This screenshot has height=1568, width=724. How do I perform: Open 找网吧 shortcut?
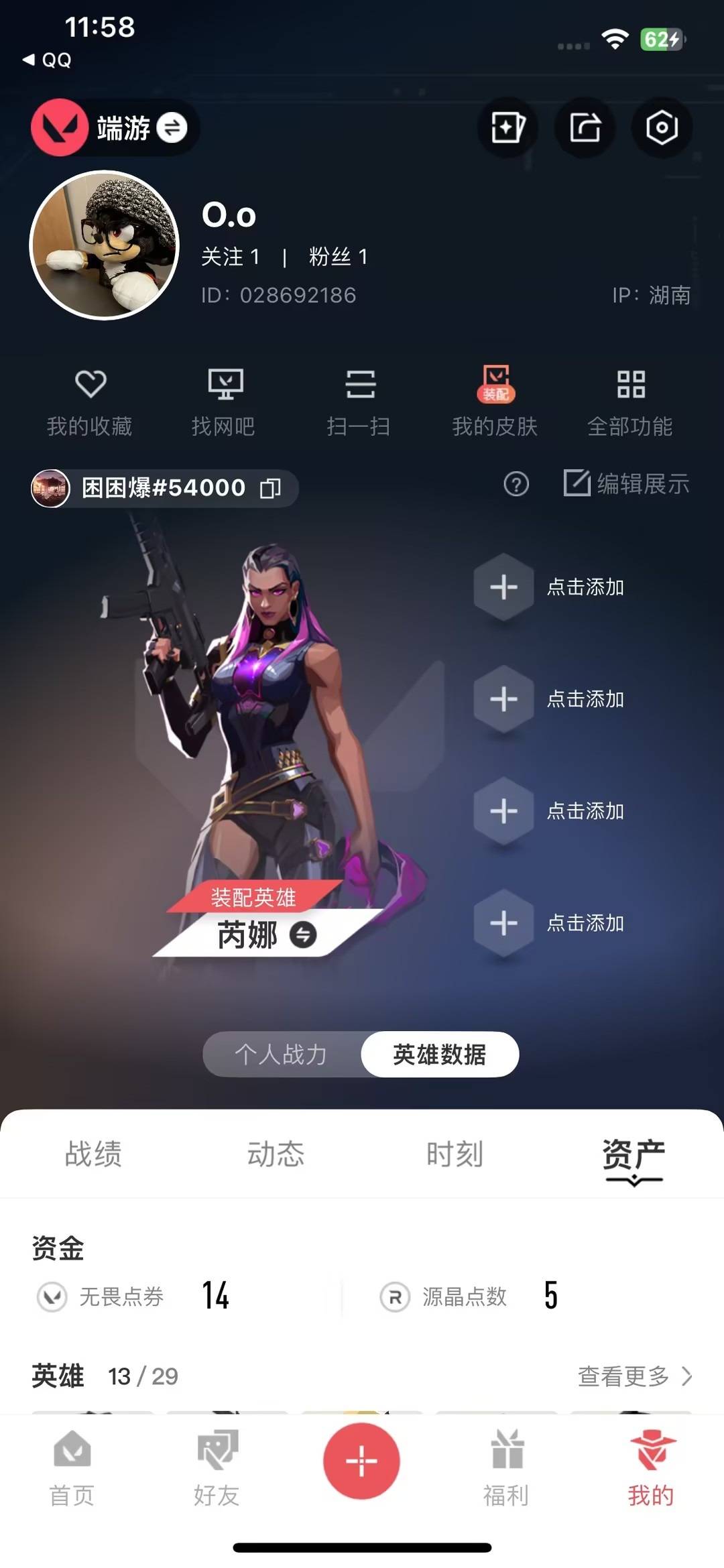click(x=224, y=402)
